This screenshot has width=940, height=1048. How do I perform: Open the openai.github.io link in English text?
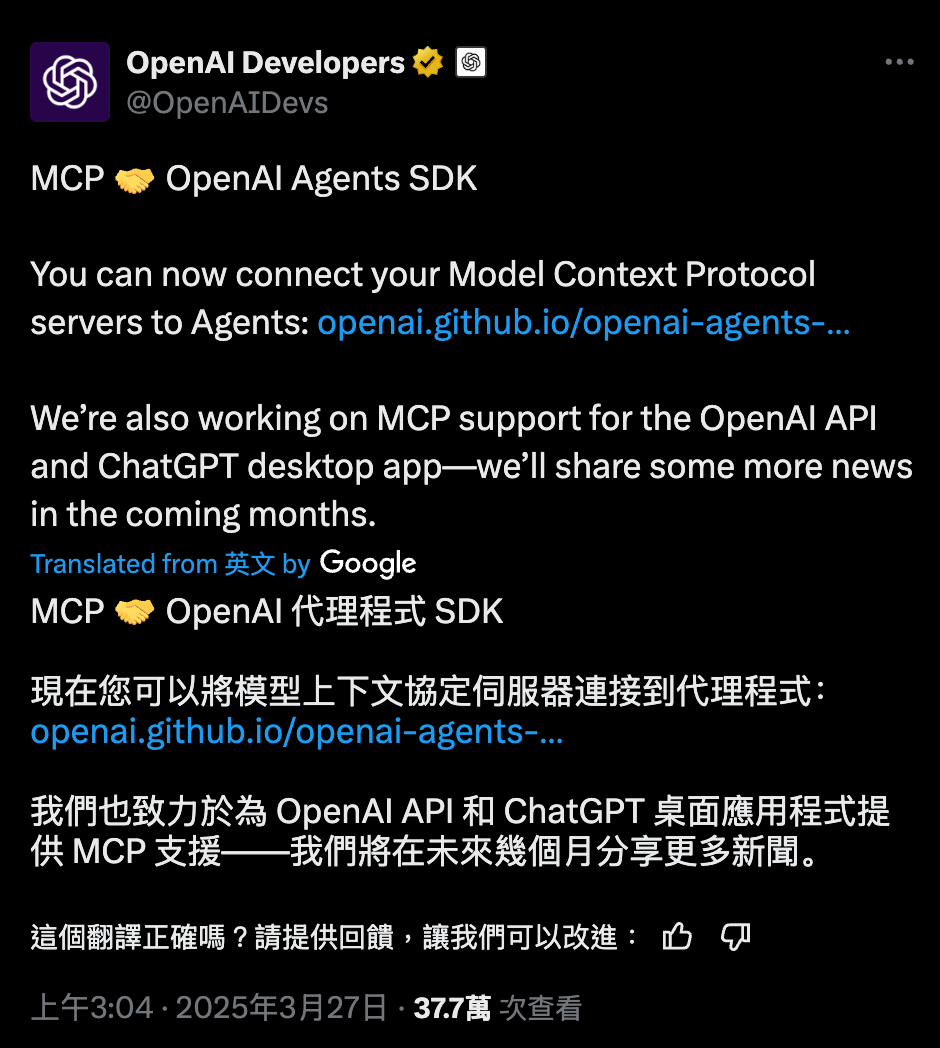click(x=583, y=322)
